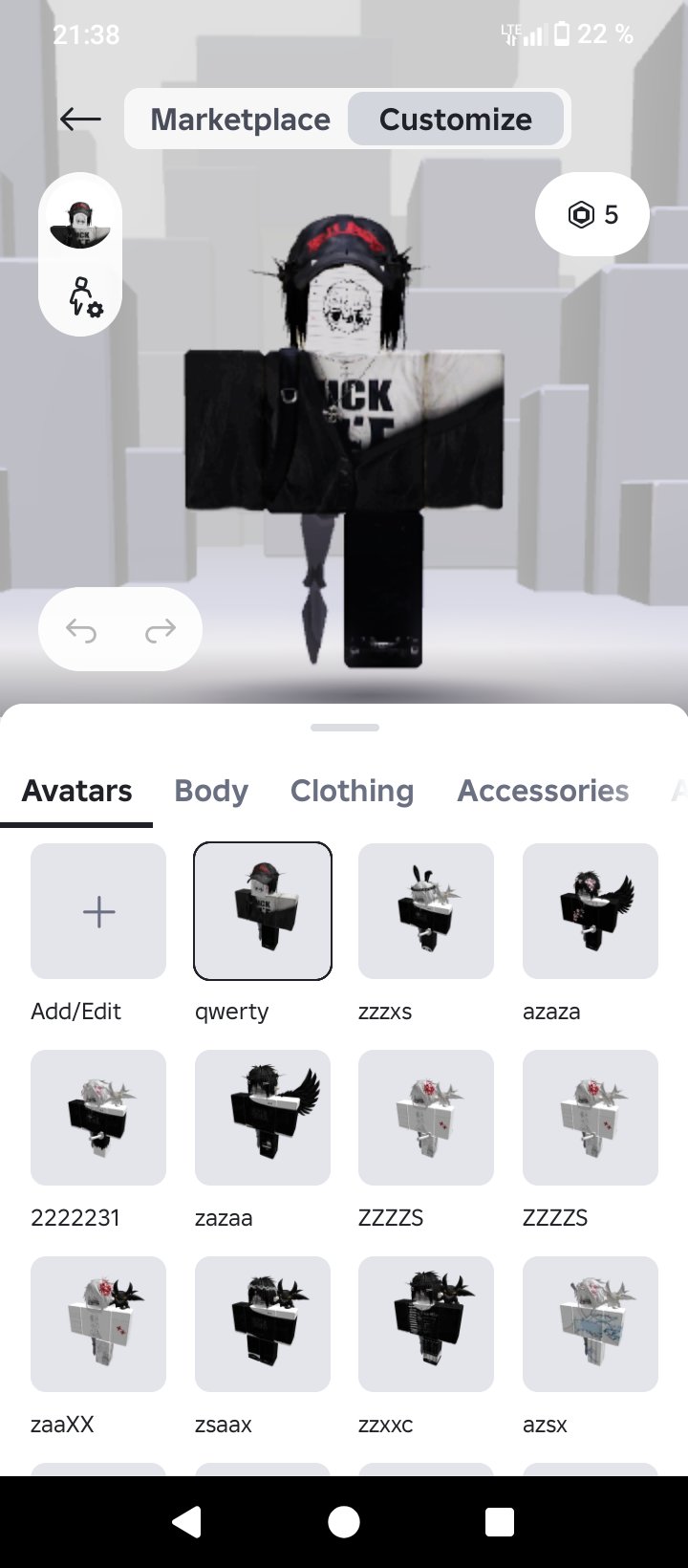Open avatar body settings icon
This screenshot has width=688, height=1568.
(84, 296)
